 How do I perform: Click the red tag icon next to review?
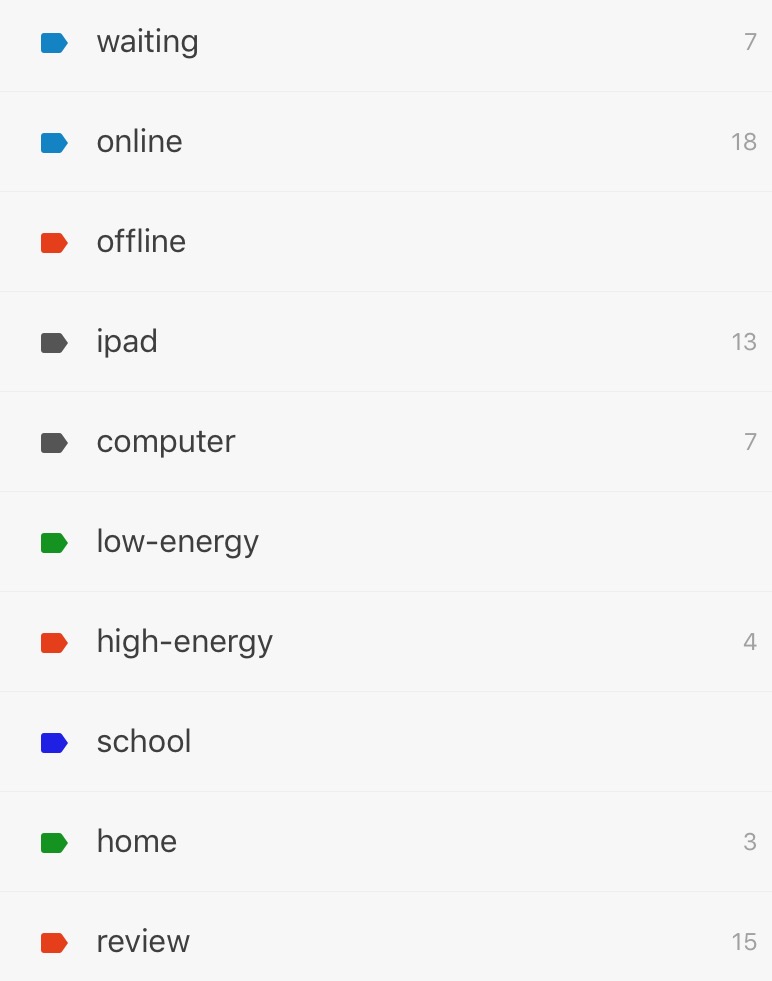coord(55,941)
